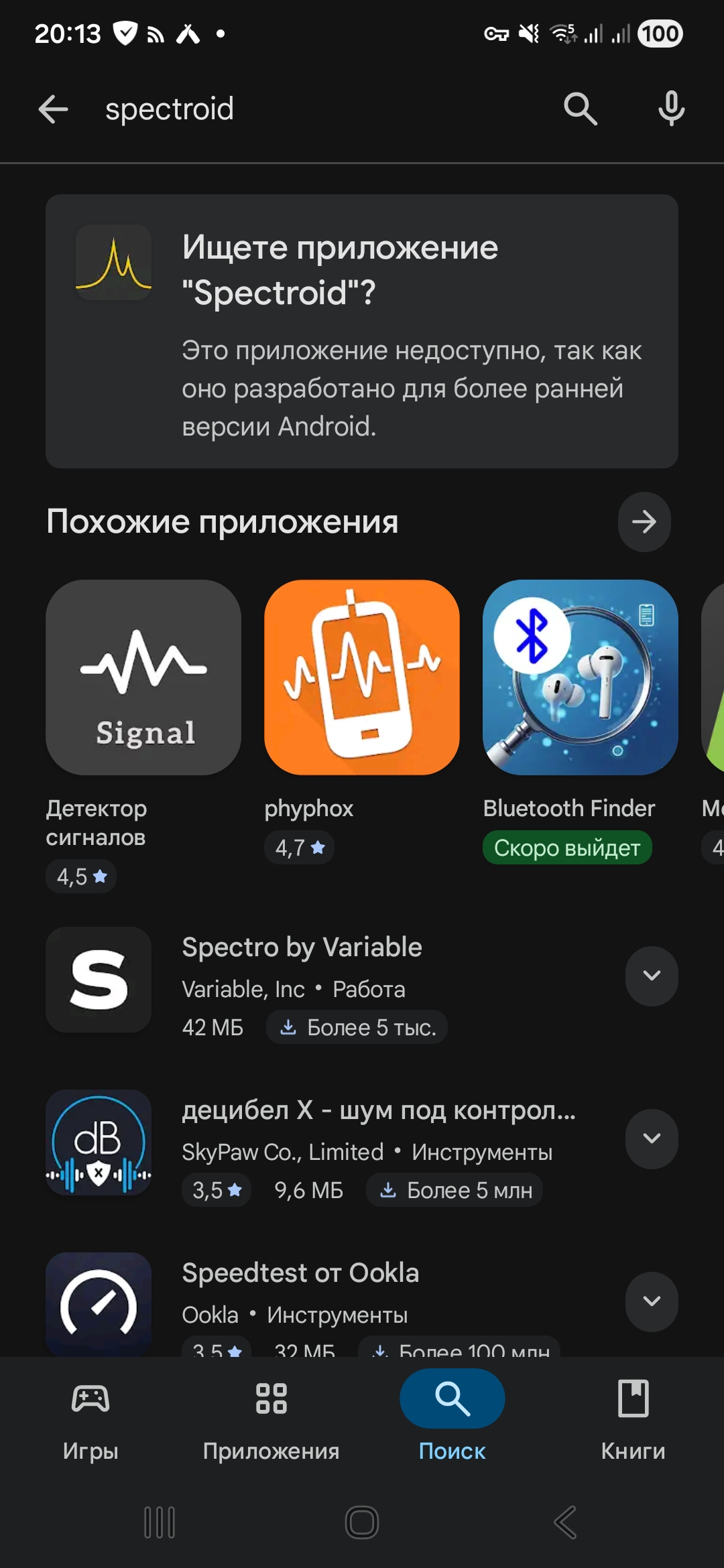Open the Spectroid app suggestion card
The width and height of the screenshot is (724, 1568).
tap(362, 331)
